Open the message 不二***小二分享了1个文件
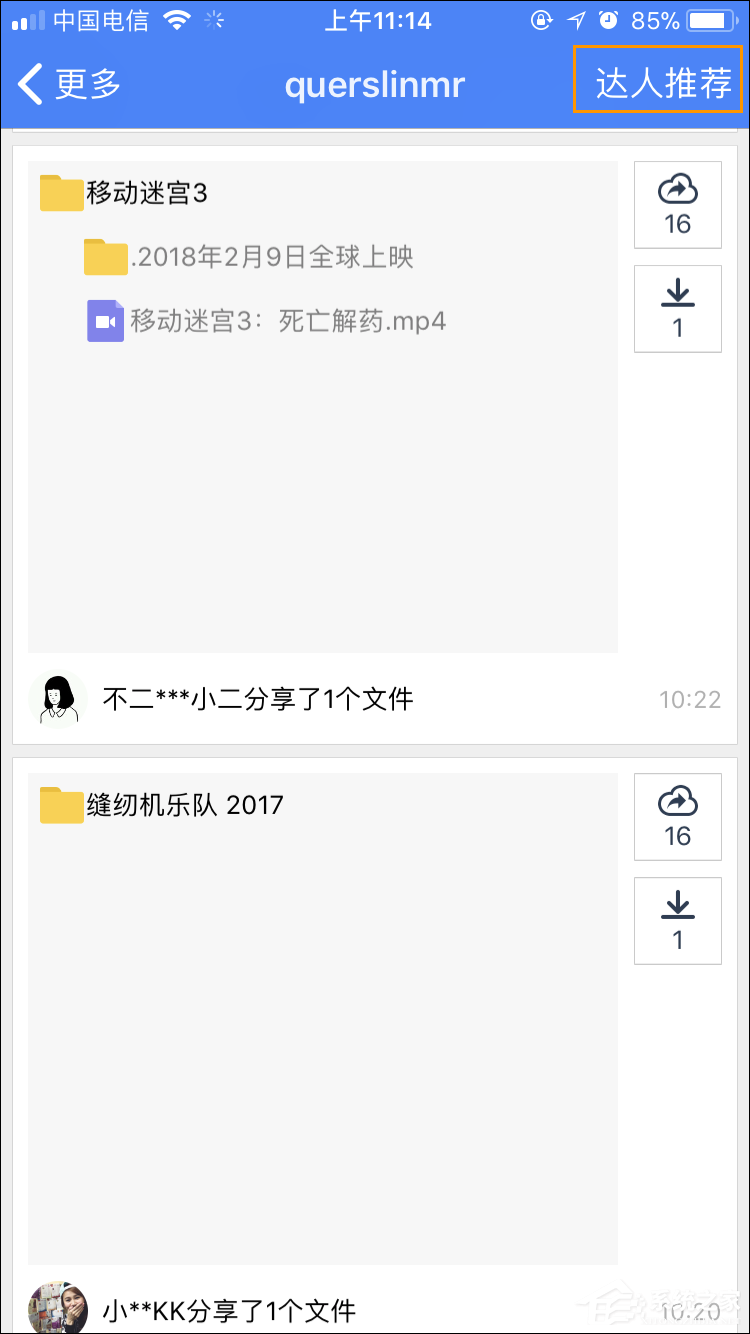The height and width of the screenshot is (1334, 750). pos(260,698)
